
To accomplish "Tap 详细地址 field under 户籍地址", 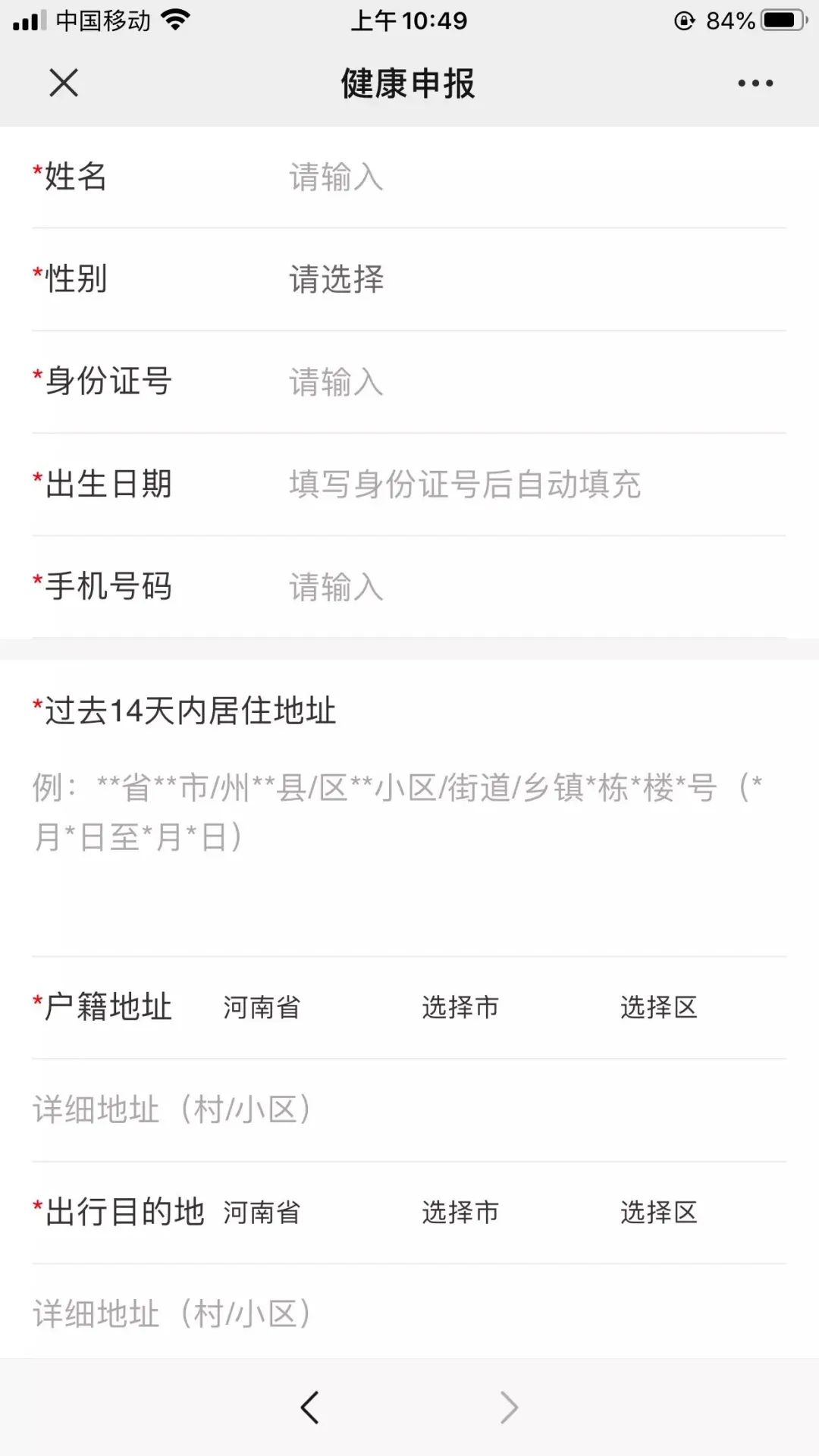I will 408,1110.
